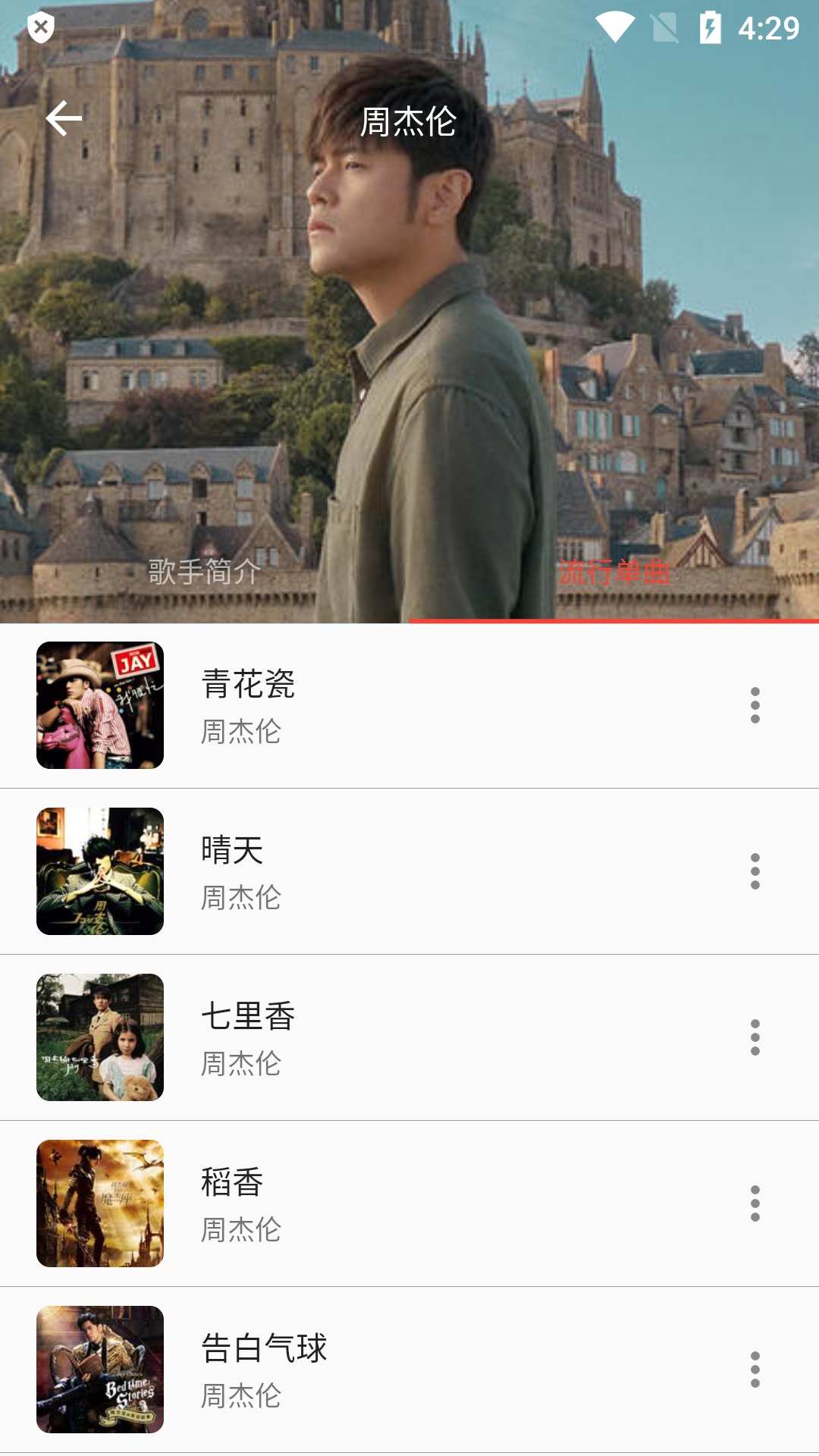Select the 流行单曲 tab
The width and height of the screenshot is (819, 1456).
coord(614,572)
